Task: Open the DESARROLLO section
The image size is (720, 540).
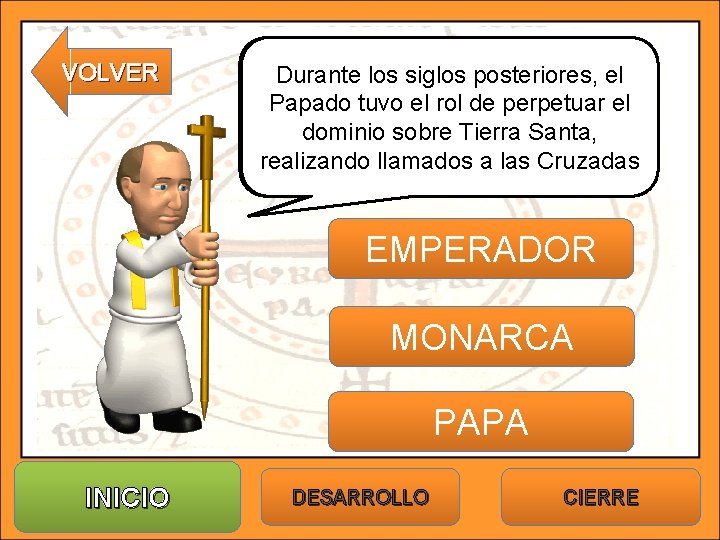Action: pos(360,497)
